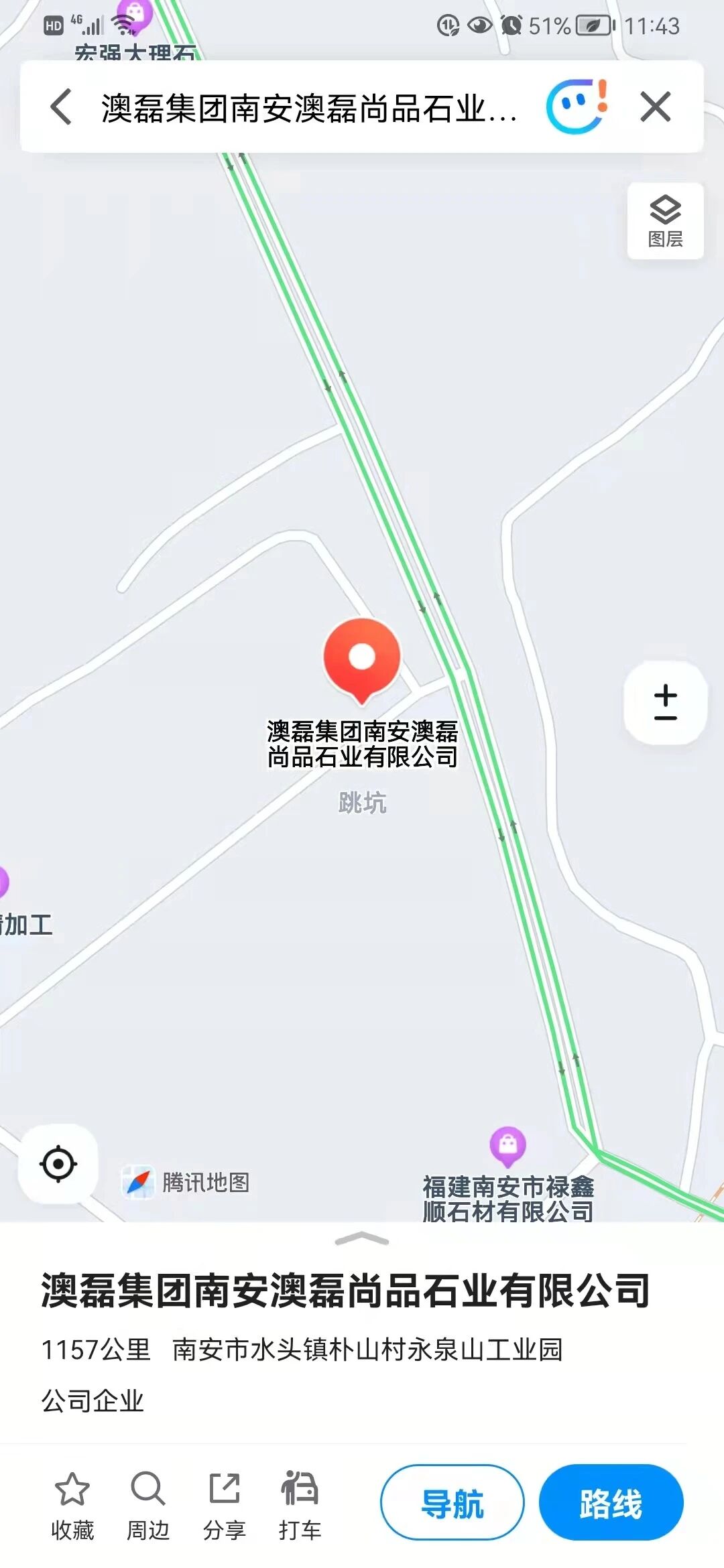Add this place to 收藏 favorites
The height and width of the screenshot is (1568, 724).
point(72,1506)
